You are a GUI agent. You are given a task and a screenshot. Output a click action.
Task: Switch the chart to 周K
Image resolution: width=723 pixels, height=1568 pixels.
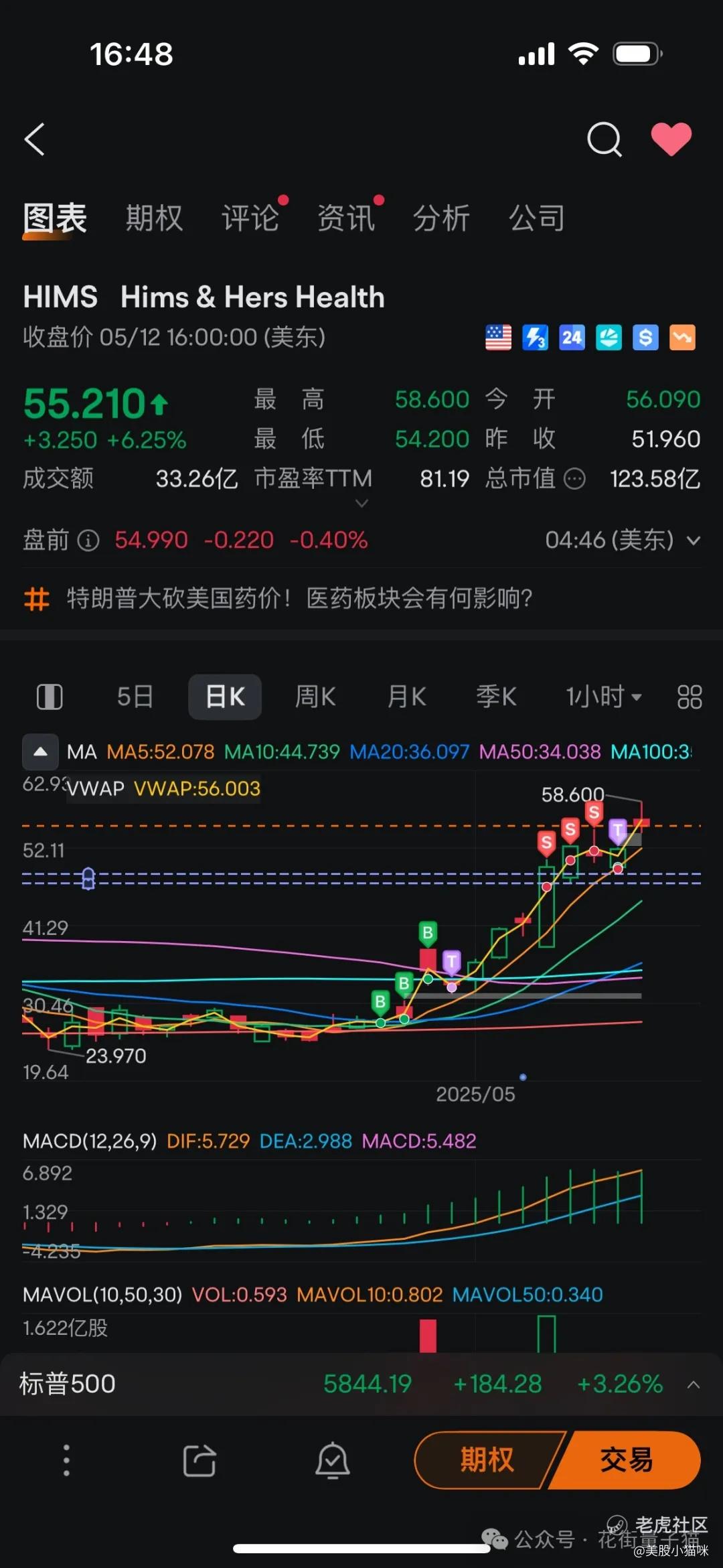pos(315,697)
